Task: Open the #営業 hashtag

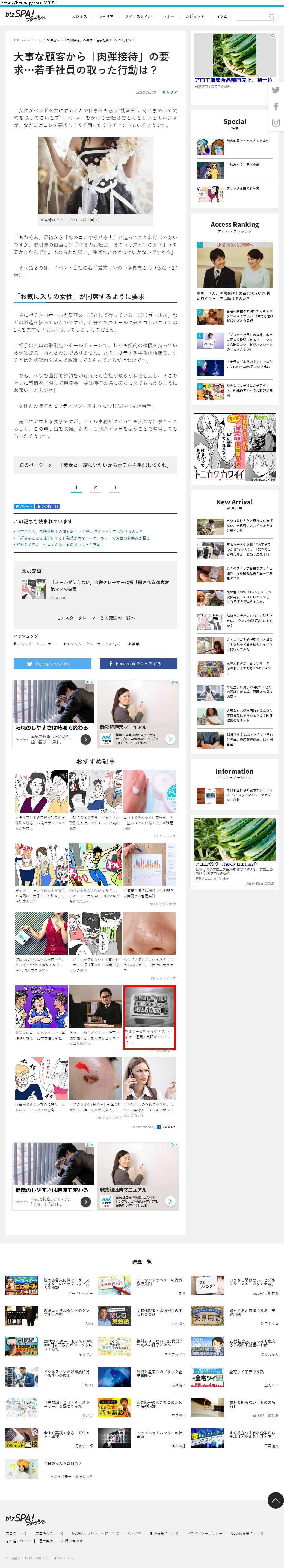Action: 135,644
